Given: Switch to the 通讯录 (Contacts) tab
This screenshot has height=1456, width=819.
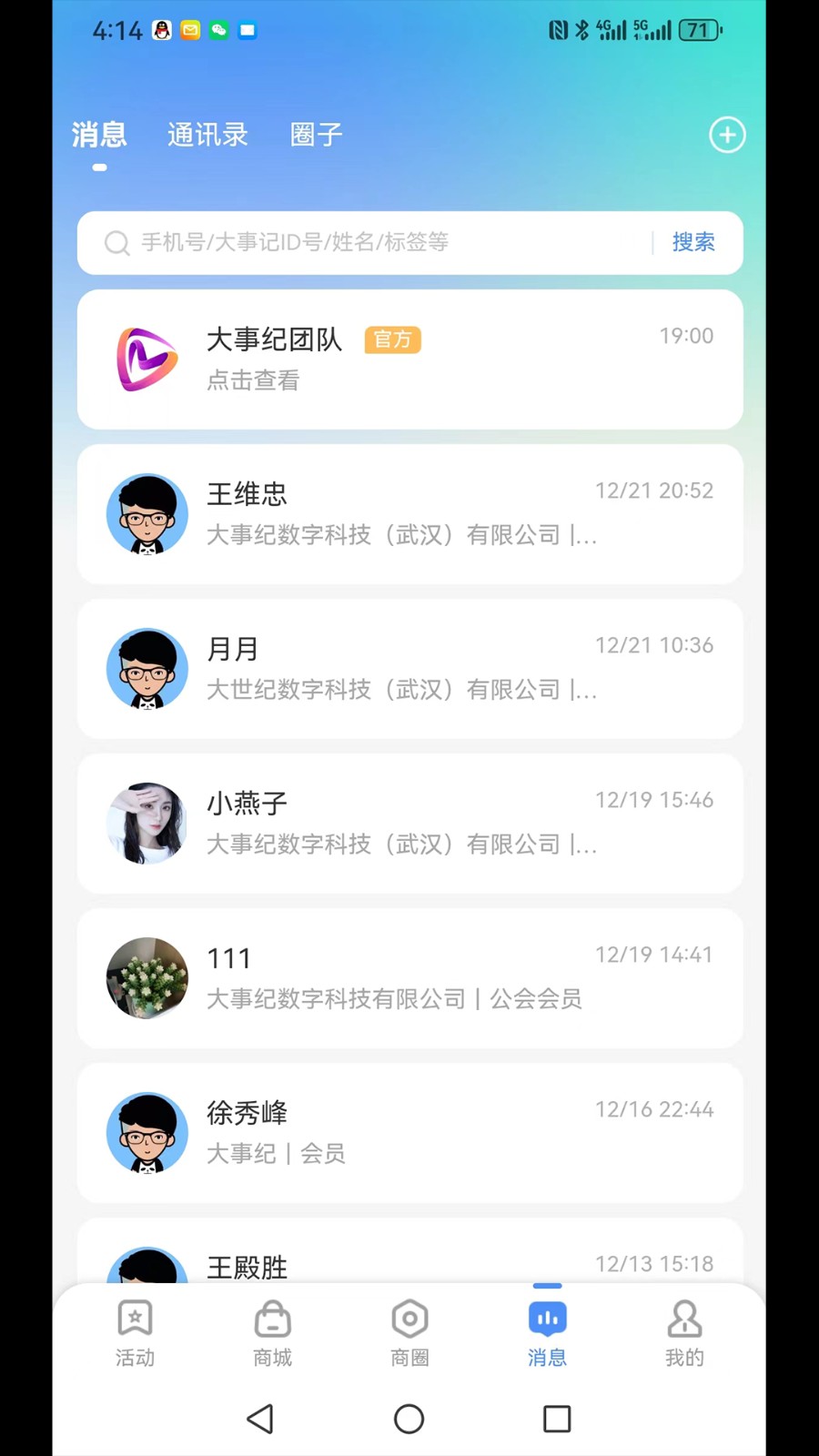Looking at the screenshot, I should 207,135.
